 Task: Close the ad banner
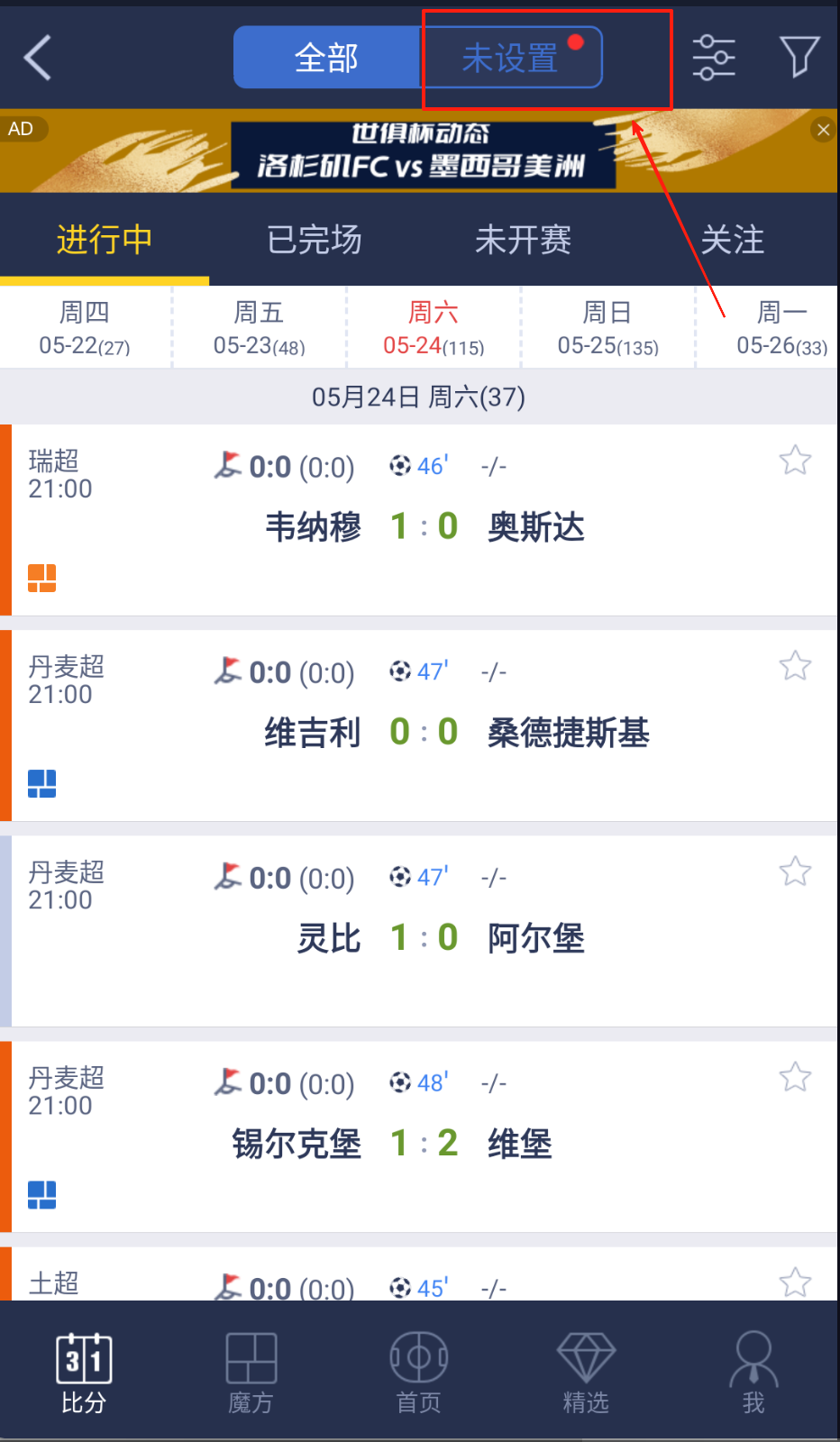(823, 130)
